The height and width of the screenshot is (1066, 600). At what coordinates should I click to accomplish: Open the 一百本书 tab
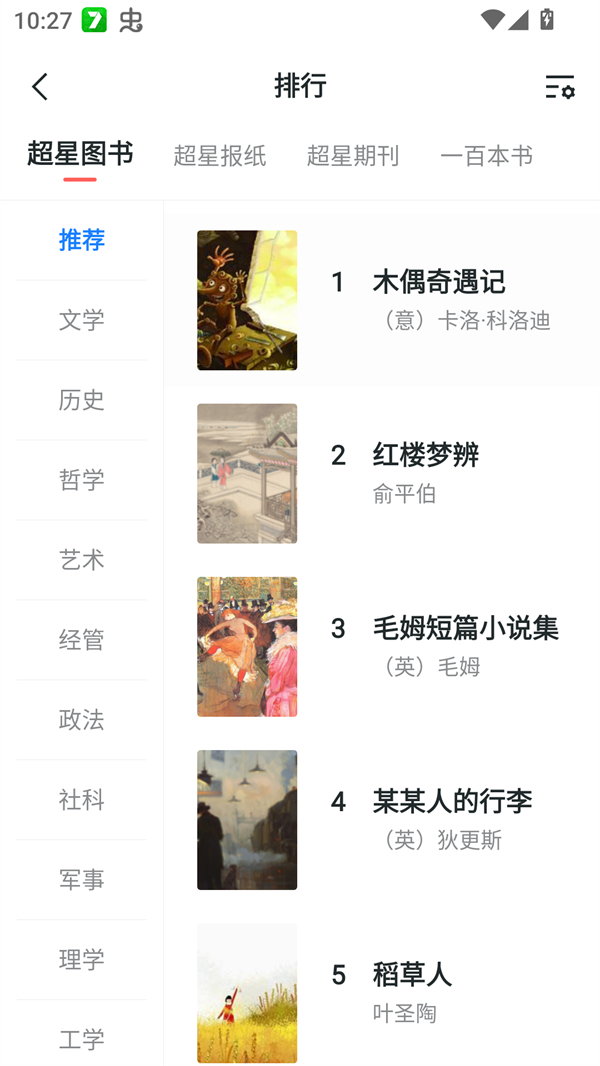[x=486, y=156]
